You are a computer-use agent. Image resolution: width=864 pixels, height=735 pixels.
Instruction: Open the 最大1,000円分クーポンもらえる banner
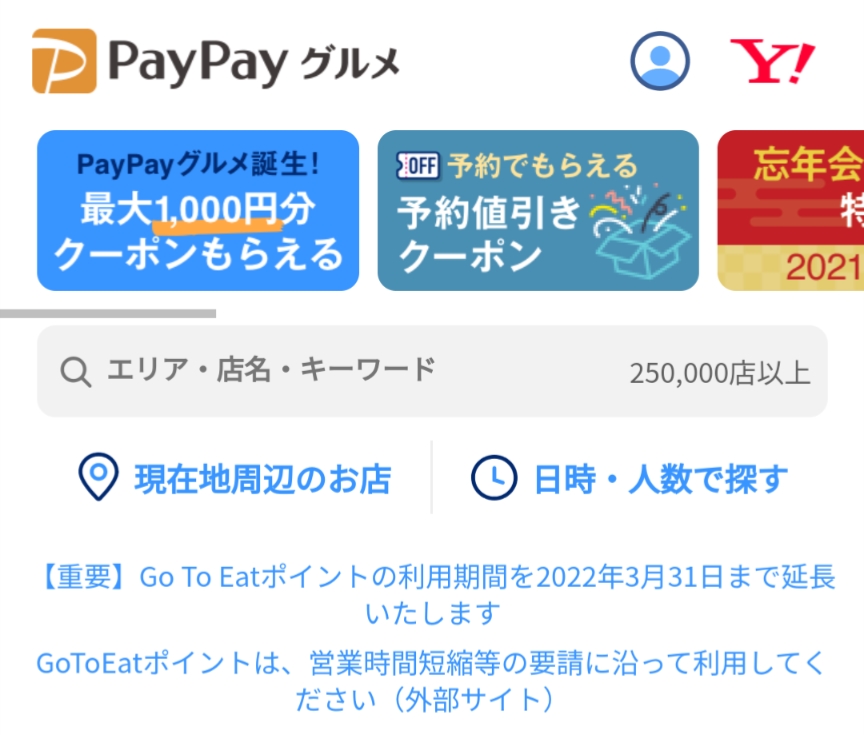point(198,211)
